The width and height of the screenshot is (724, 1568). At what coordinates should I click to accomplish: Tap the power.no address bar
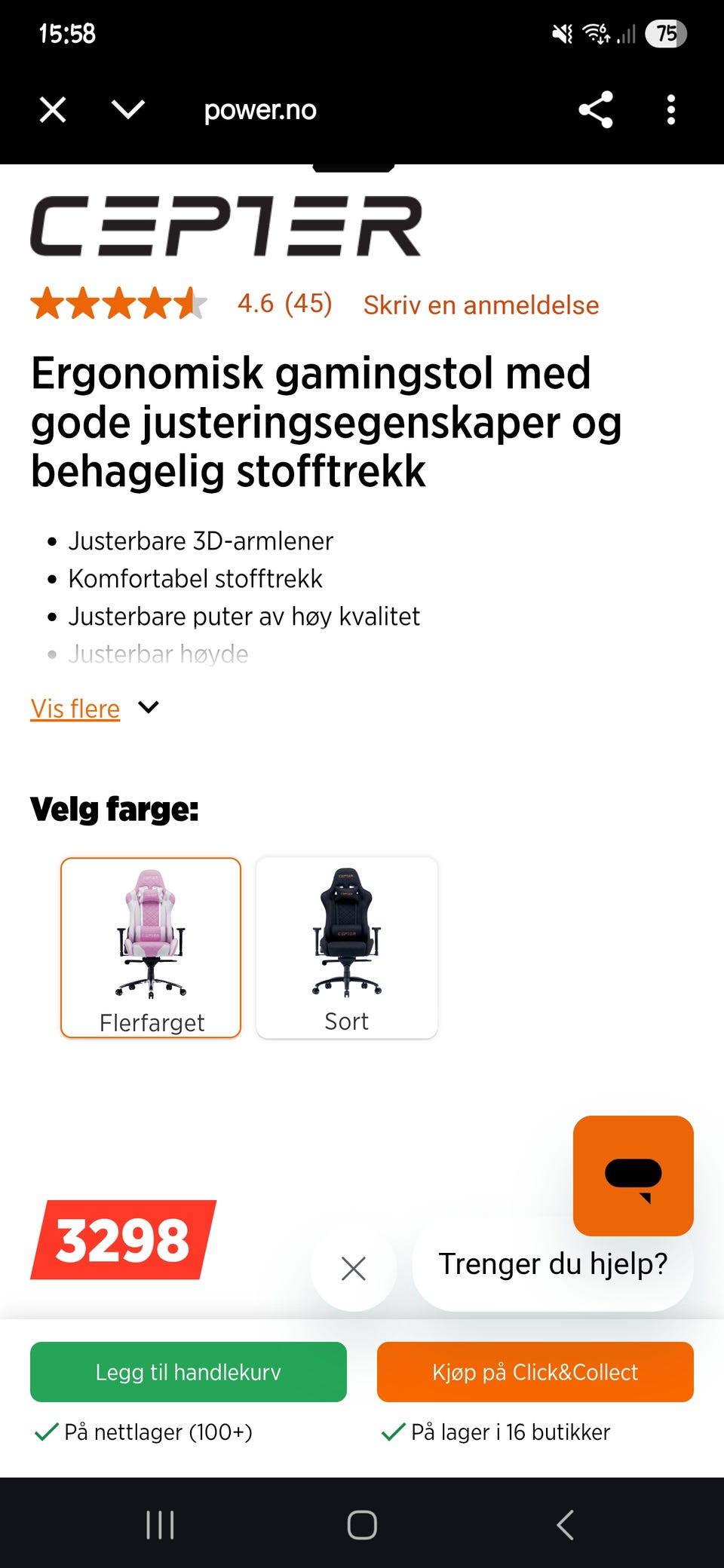tap(259, 109)
